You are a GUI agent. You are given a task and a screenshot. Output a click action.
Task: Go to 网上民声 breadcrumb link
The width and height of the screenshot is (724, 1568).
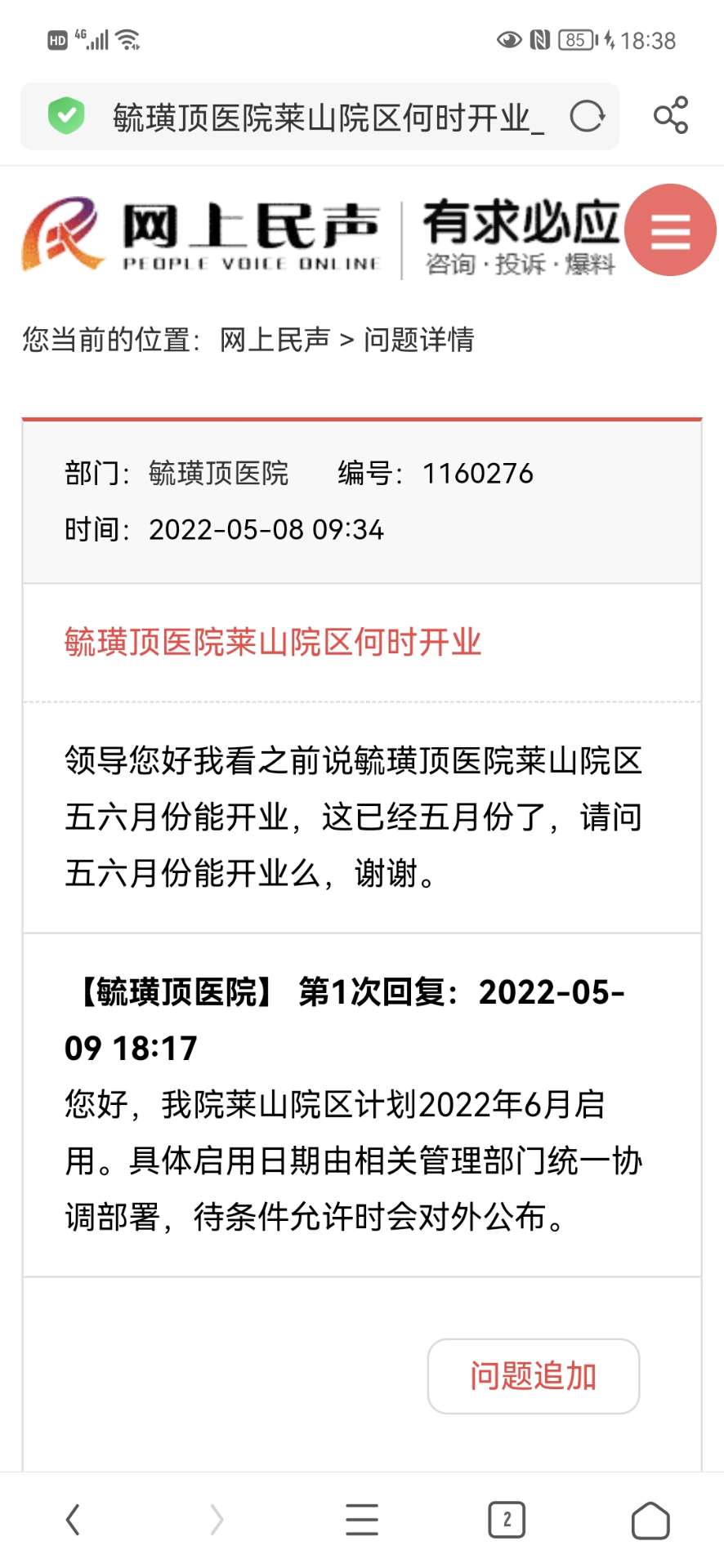pos(275,340)
